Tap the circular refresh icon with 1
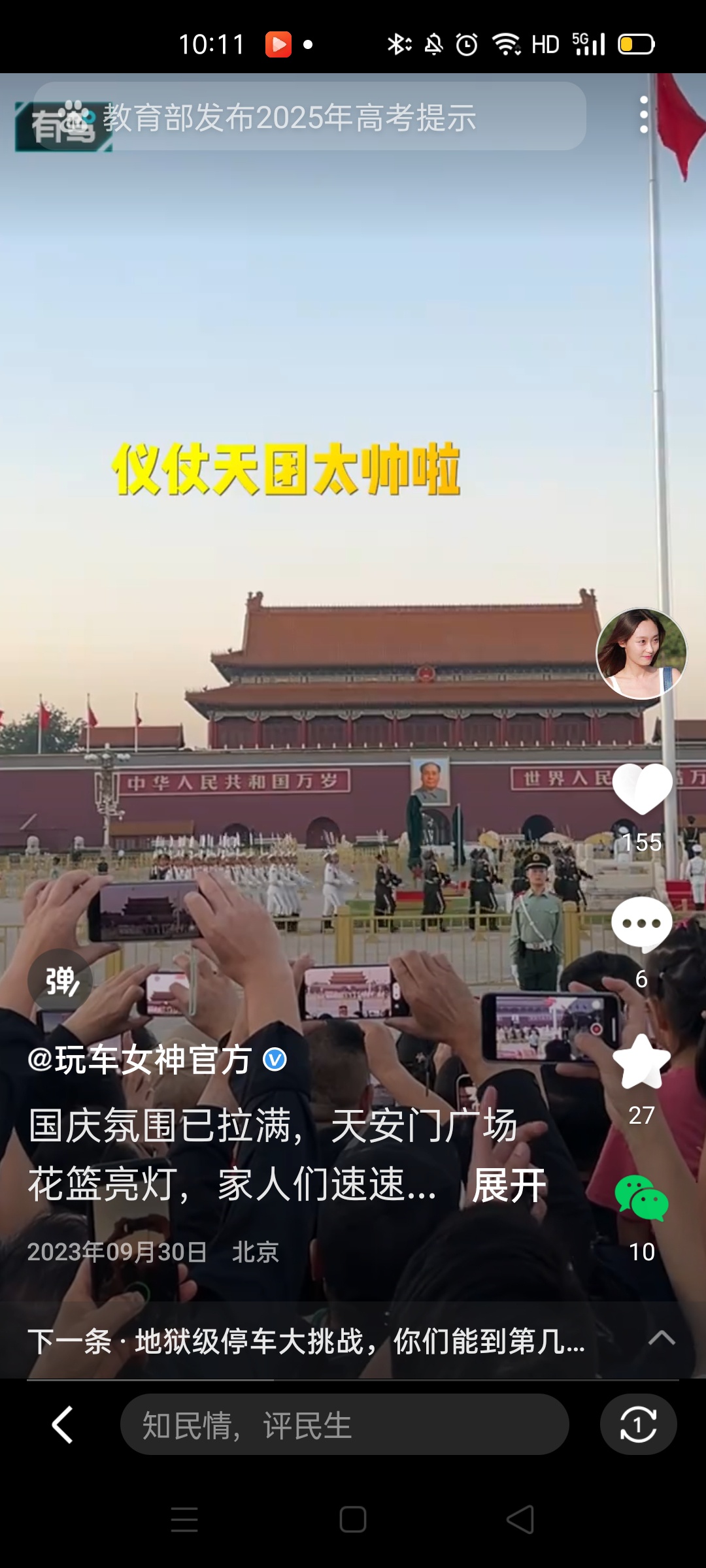Screen dimensions: 706x1568 click(x=638, y=1424)
